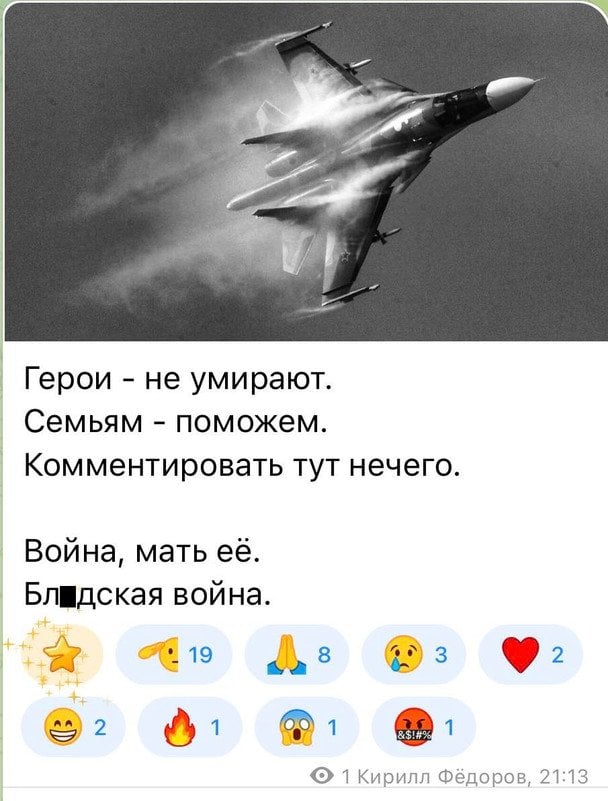Image resolution: width=608 pixels, height=801 pixels.
Task: Open the fighter jet photo in the post
Action: [304, 172]
